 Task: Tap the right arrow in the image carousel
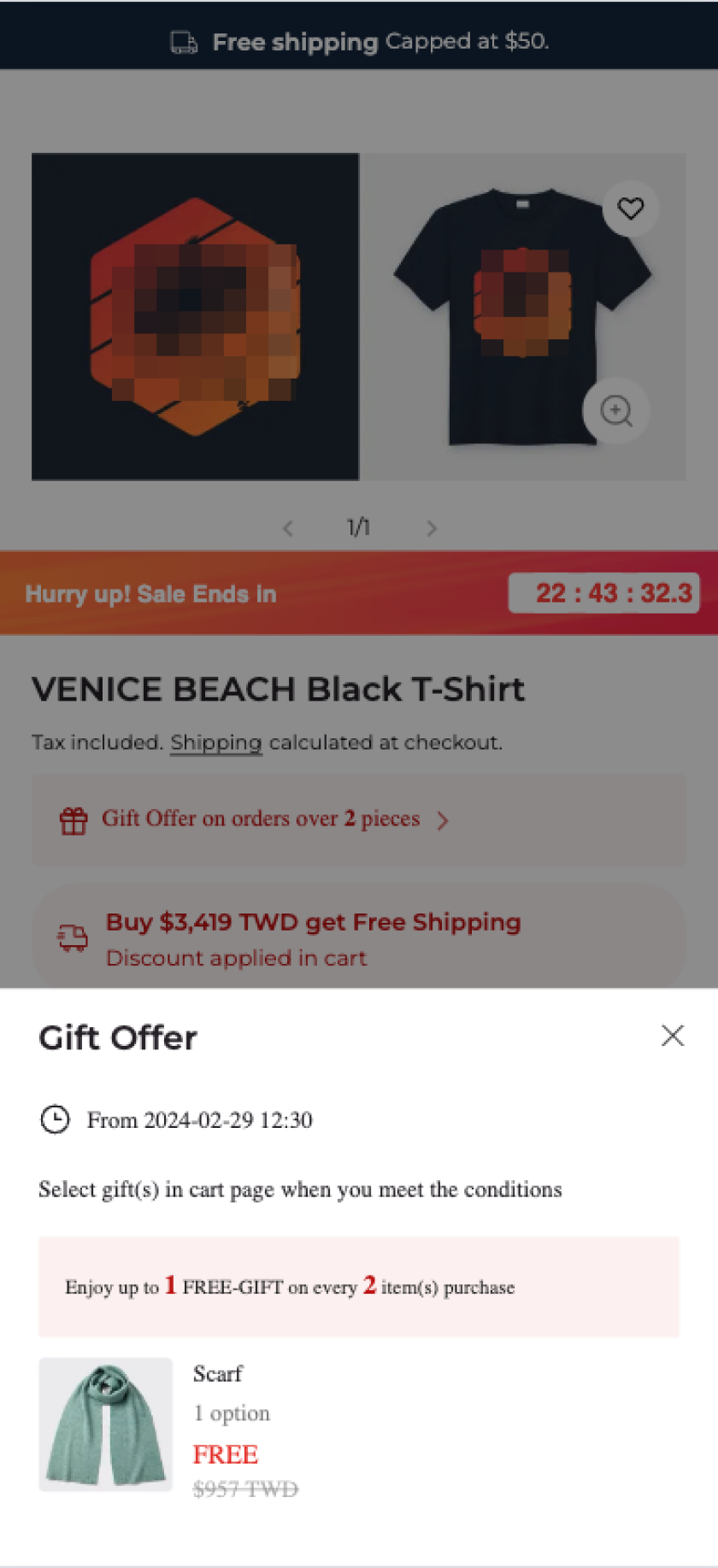432,528
